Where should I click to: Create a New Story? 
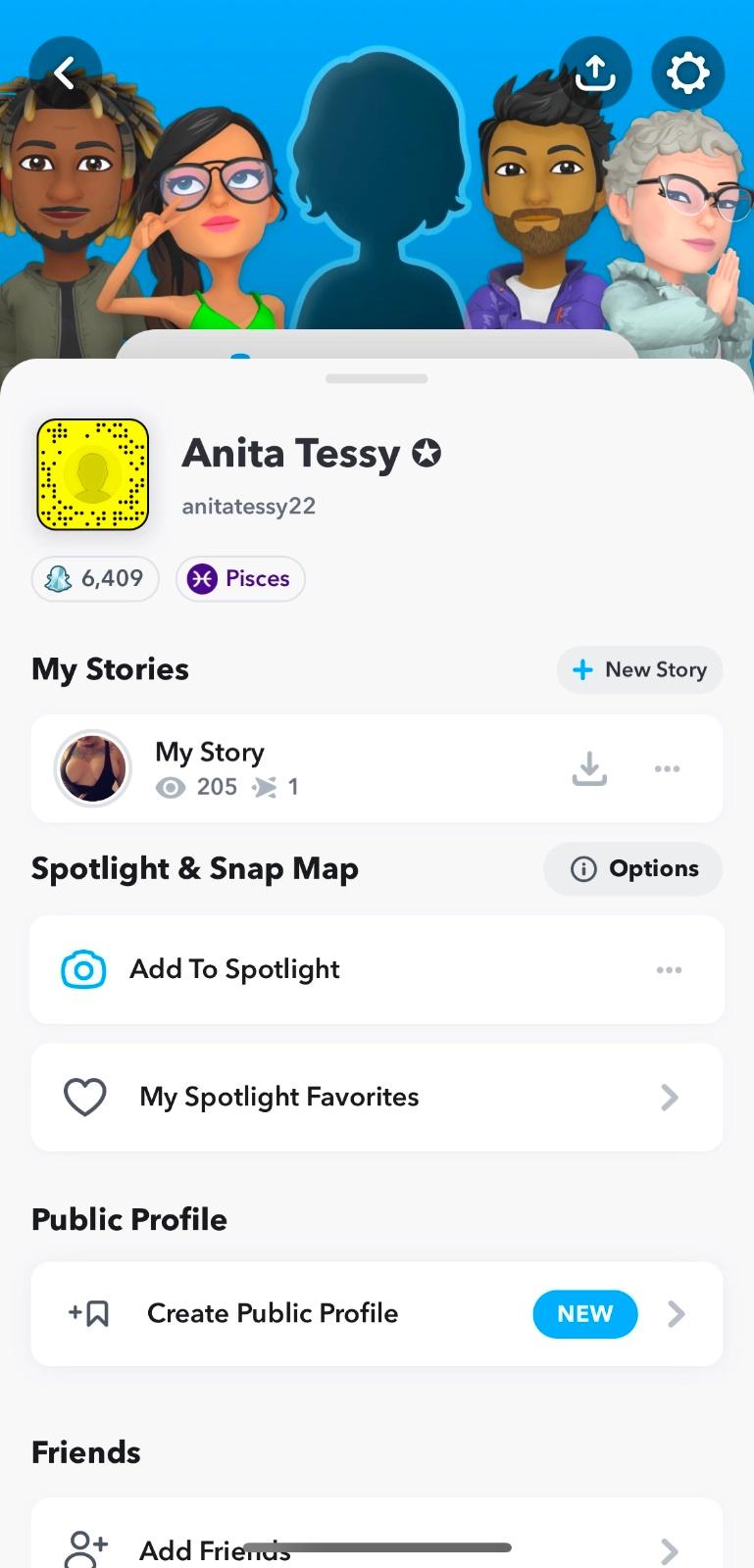click(639, 669)
